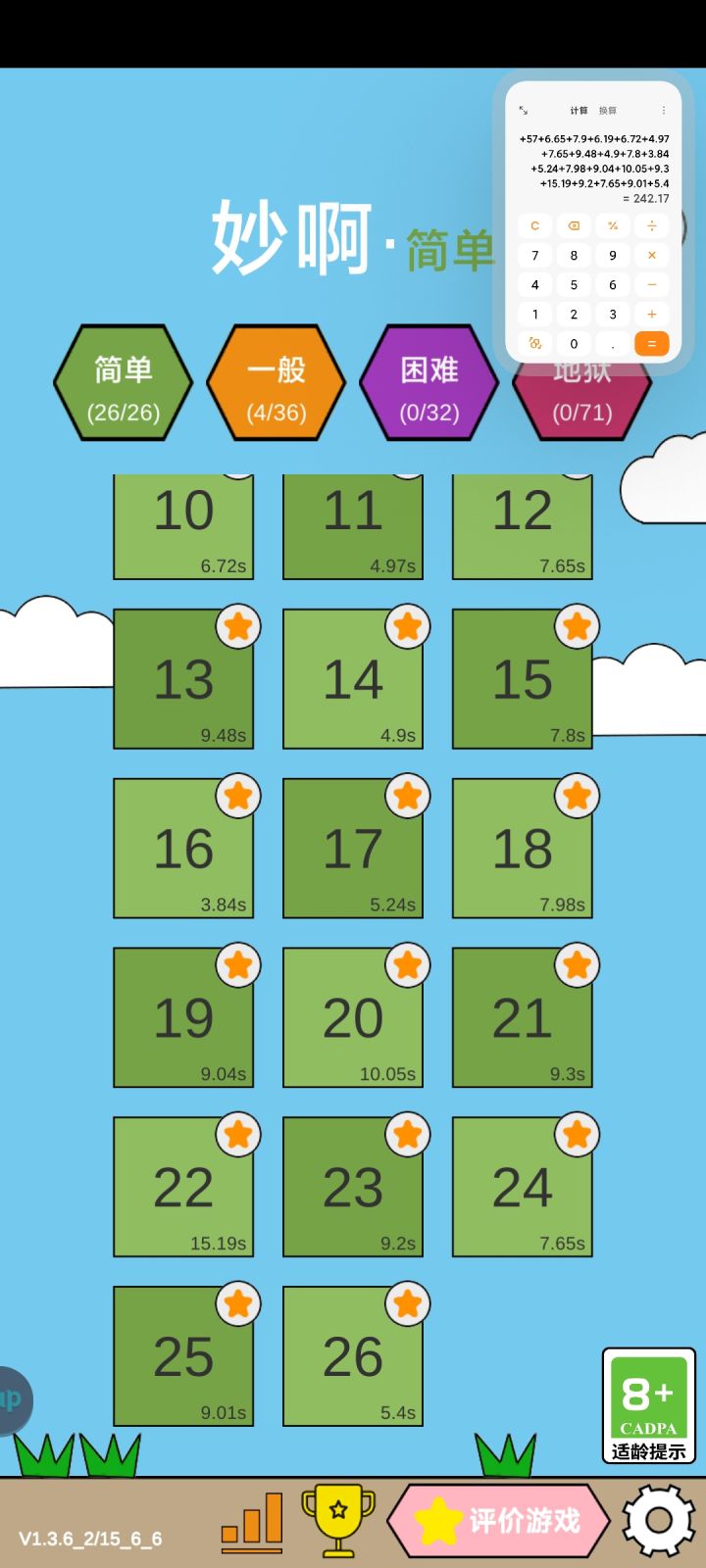
Task: Tap the gray circle at the bottom left
Action: click(x=10, y=1399)
